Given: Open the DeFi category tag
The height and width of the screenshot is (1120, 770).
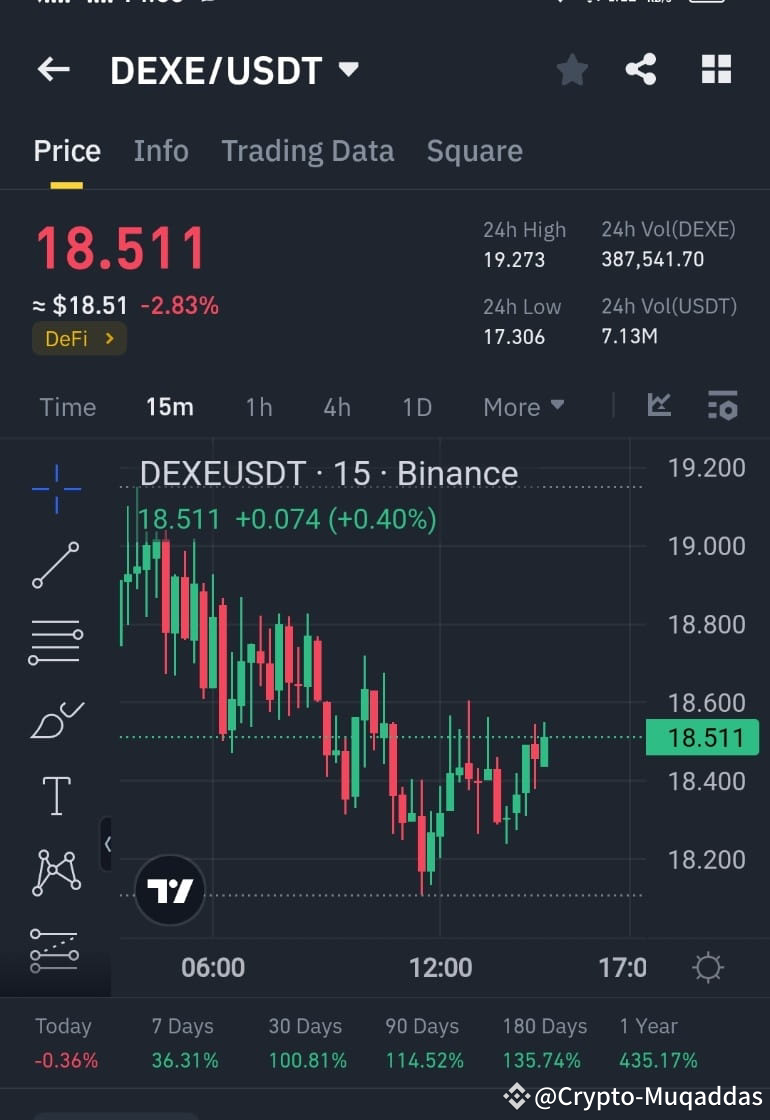Looking at the screenshot, I should point(79,338).
